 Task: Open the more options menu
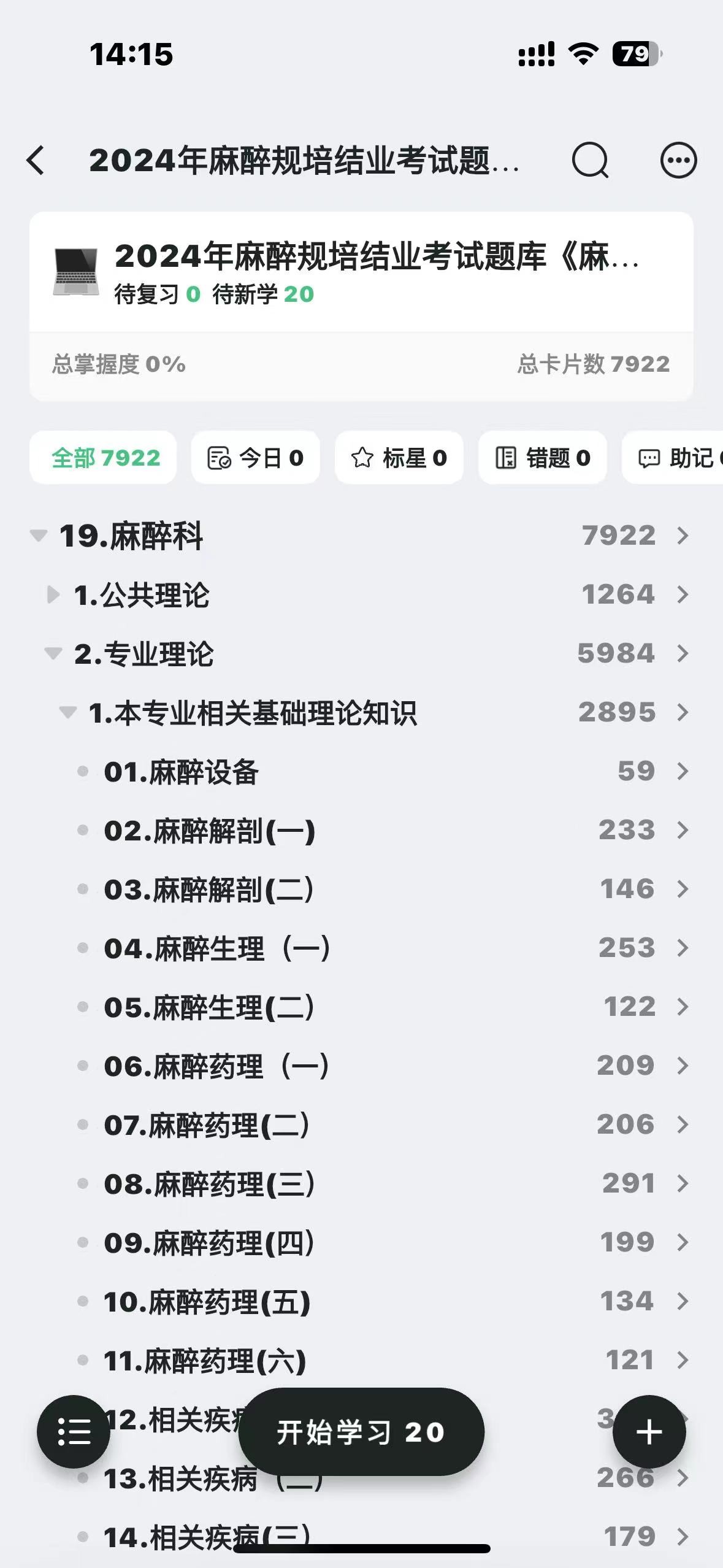pos(678,160)
